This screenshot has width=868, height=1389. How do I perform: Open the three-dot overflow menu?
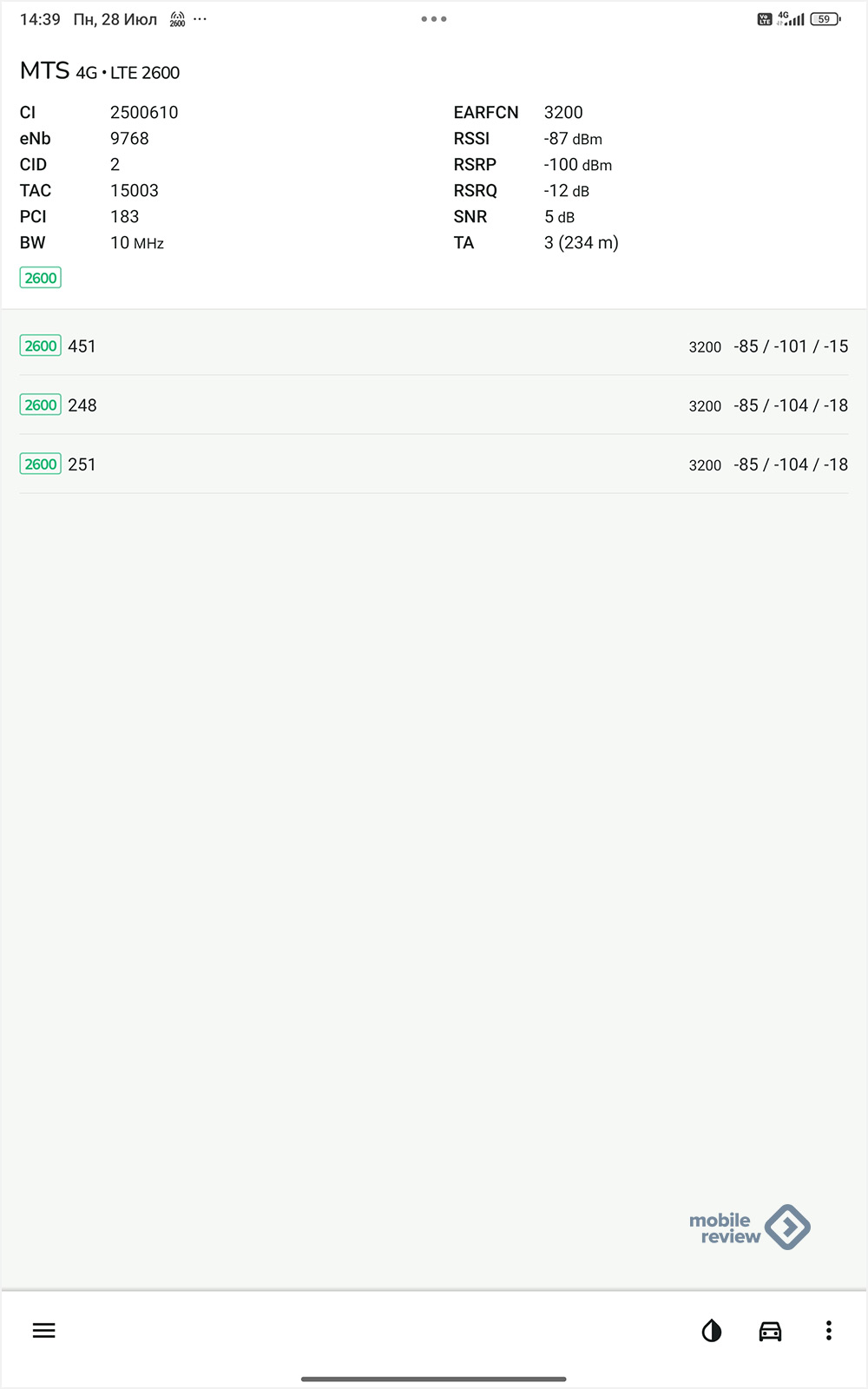(829, 1330)
